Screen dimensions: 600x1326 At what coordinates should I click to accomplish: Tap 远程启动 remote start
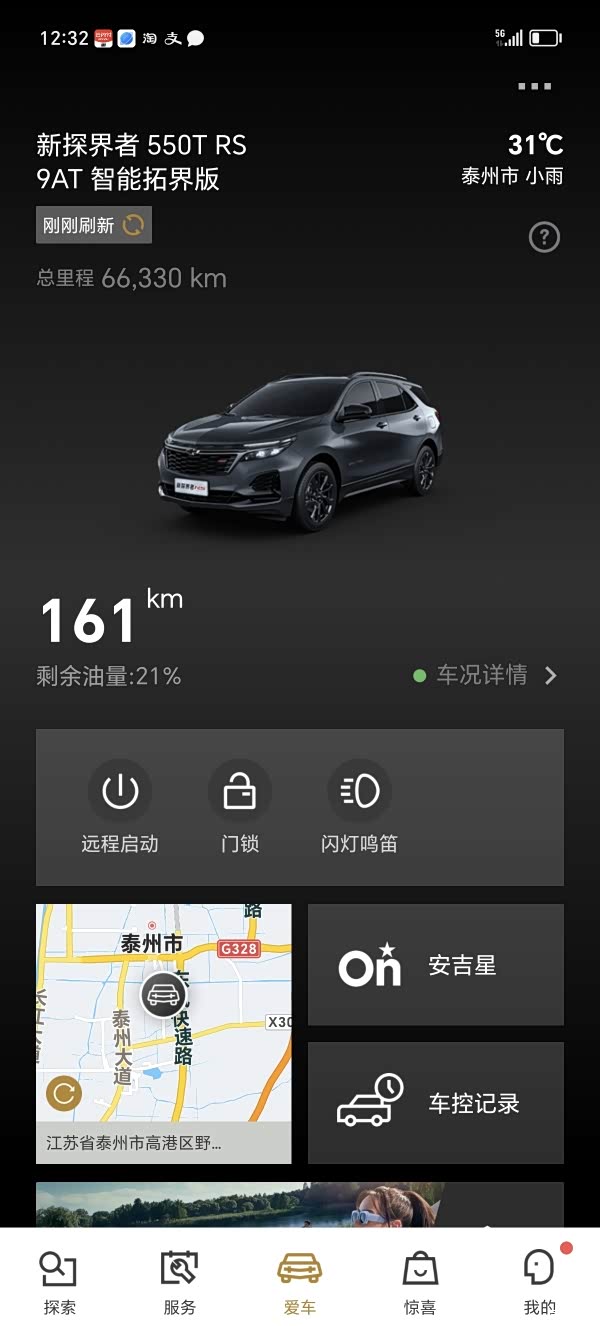click(x=120, y=807)
